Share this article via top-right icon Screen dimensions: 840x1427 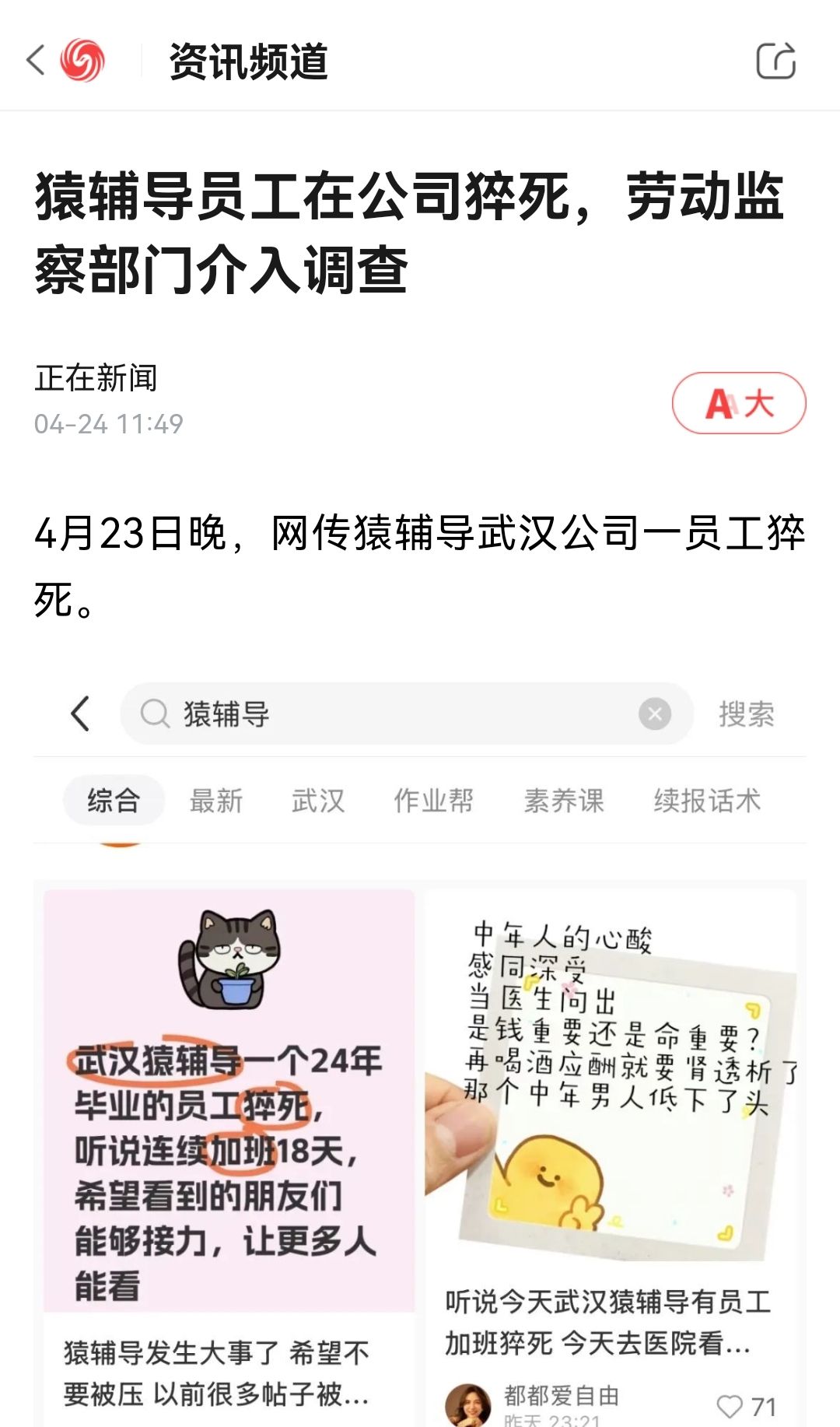(x=775, y=61)
